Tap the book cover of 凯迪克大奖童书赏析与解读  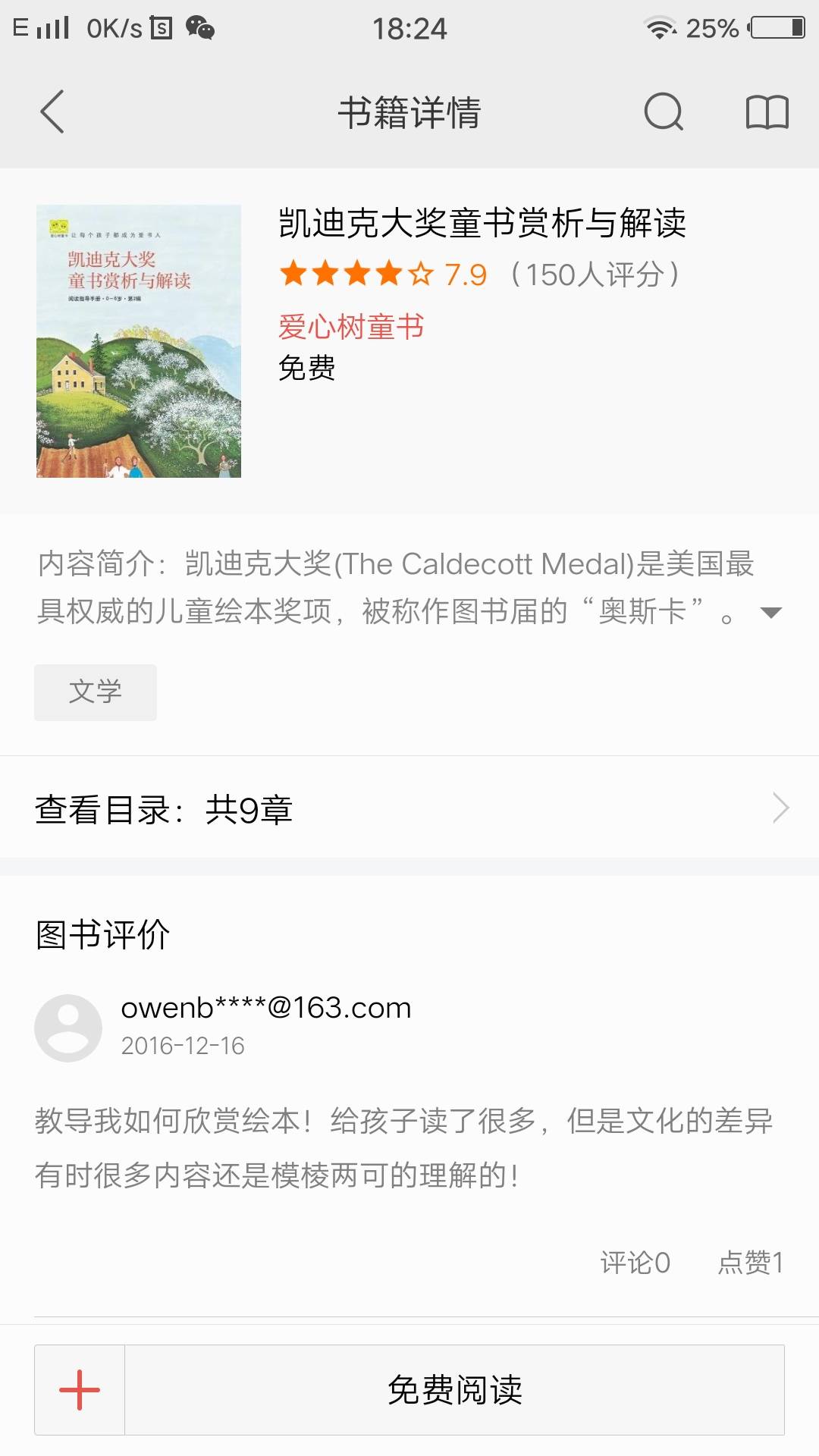[x=139, y=341]
